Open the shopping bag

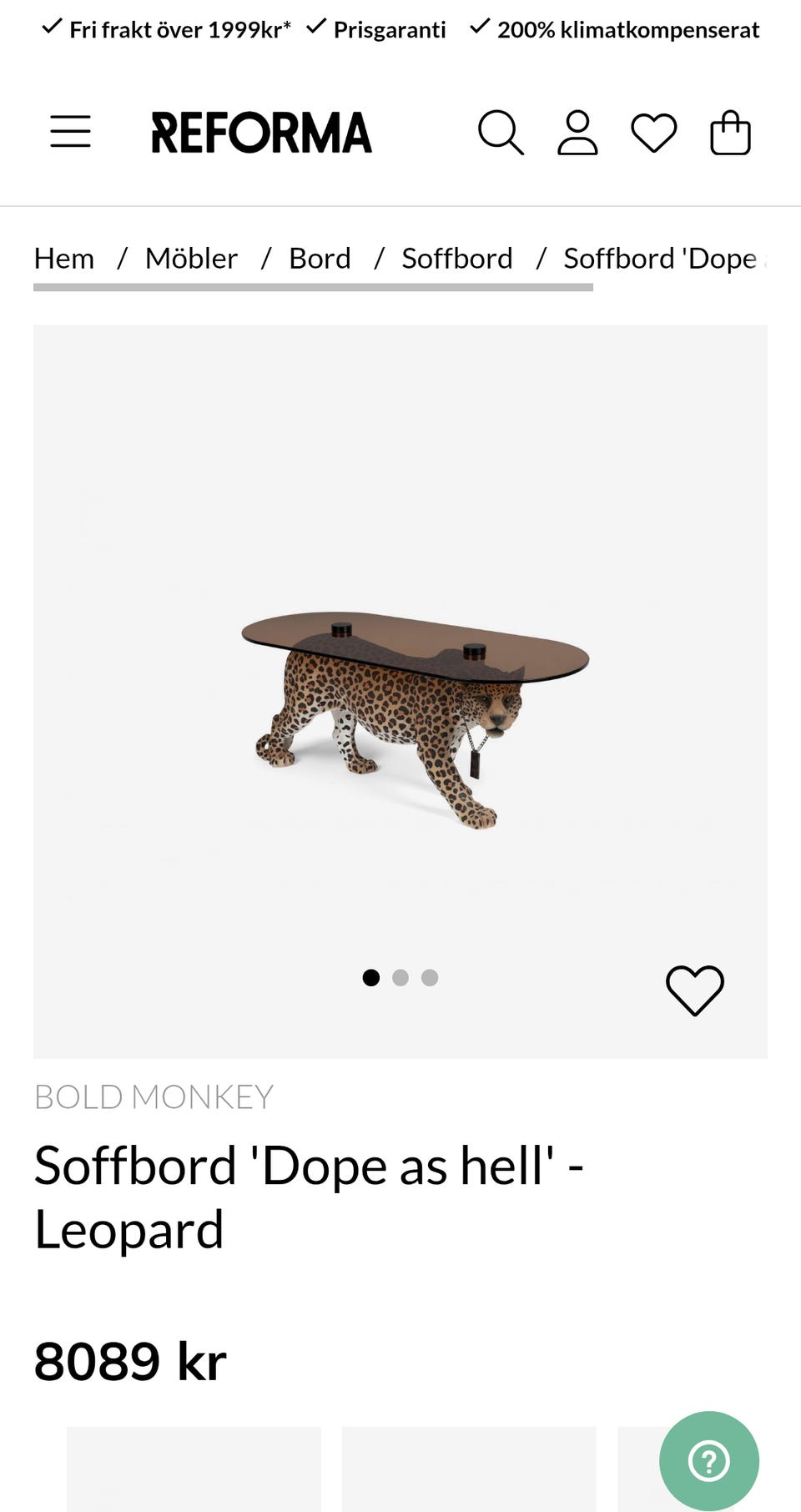[x=730, y=133]
